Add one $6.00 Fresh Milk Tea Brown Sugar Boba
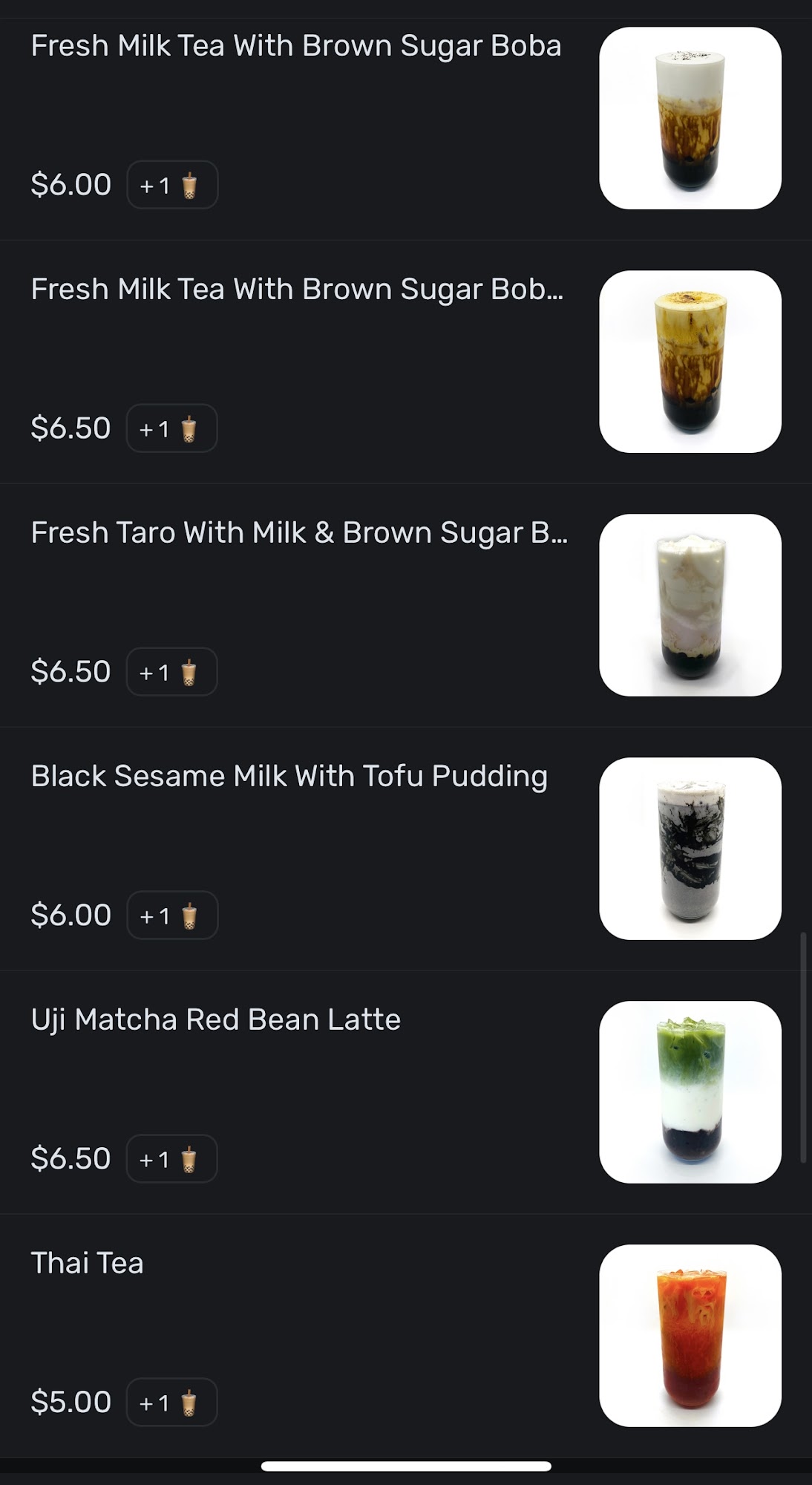The image size is (812, 1485). pos(172,185)
